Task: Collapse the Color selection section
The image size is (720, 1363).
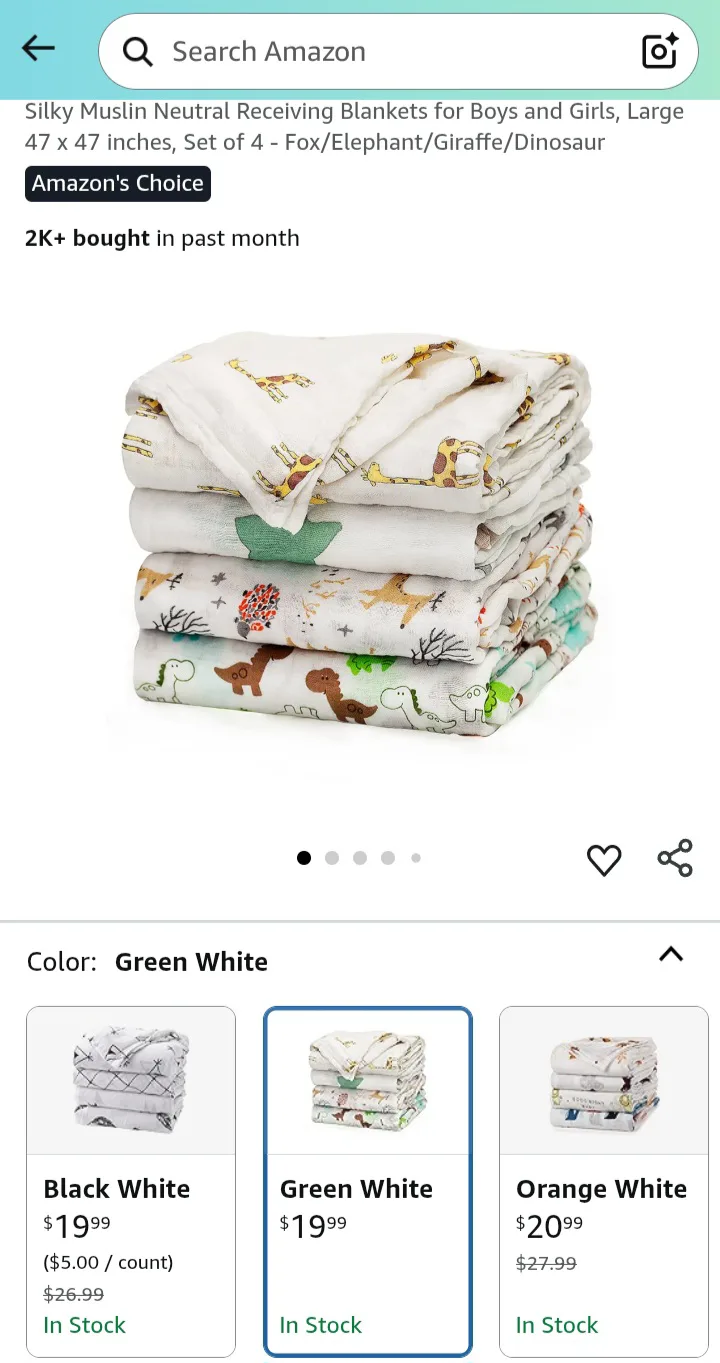Action: (671, 955)
